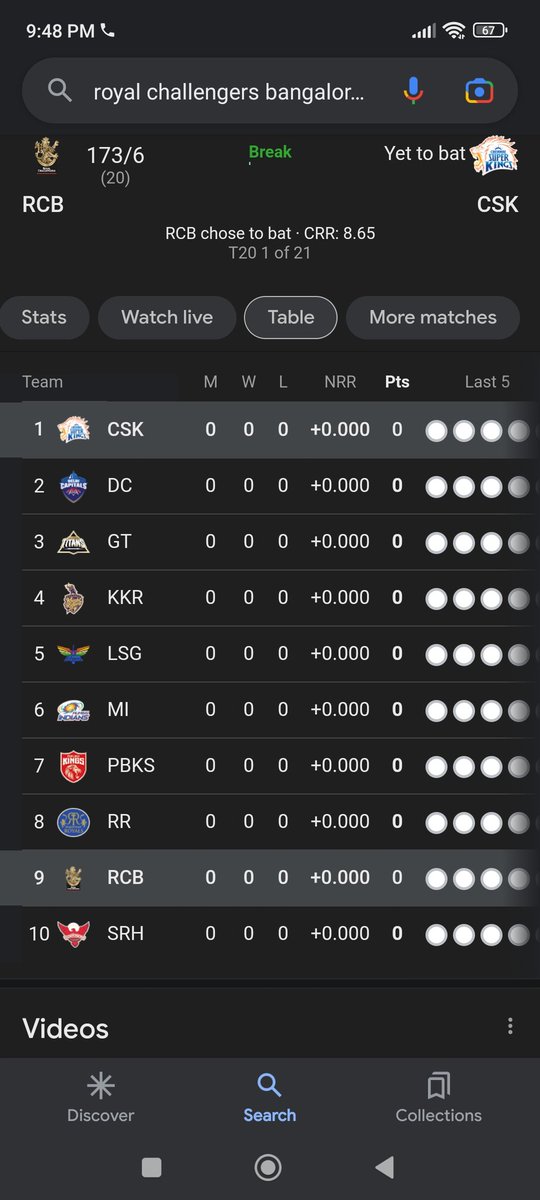
Task: Open the CSK row in the table
Action: (270, 430)
